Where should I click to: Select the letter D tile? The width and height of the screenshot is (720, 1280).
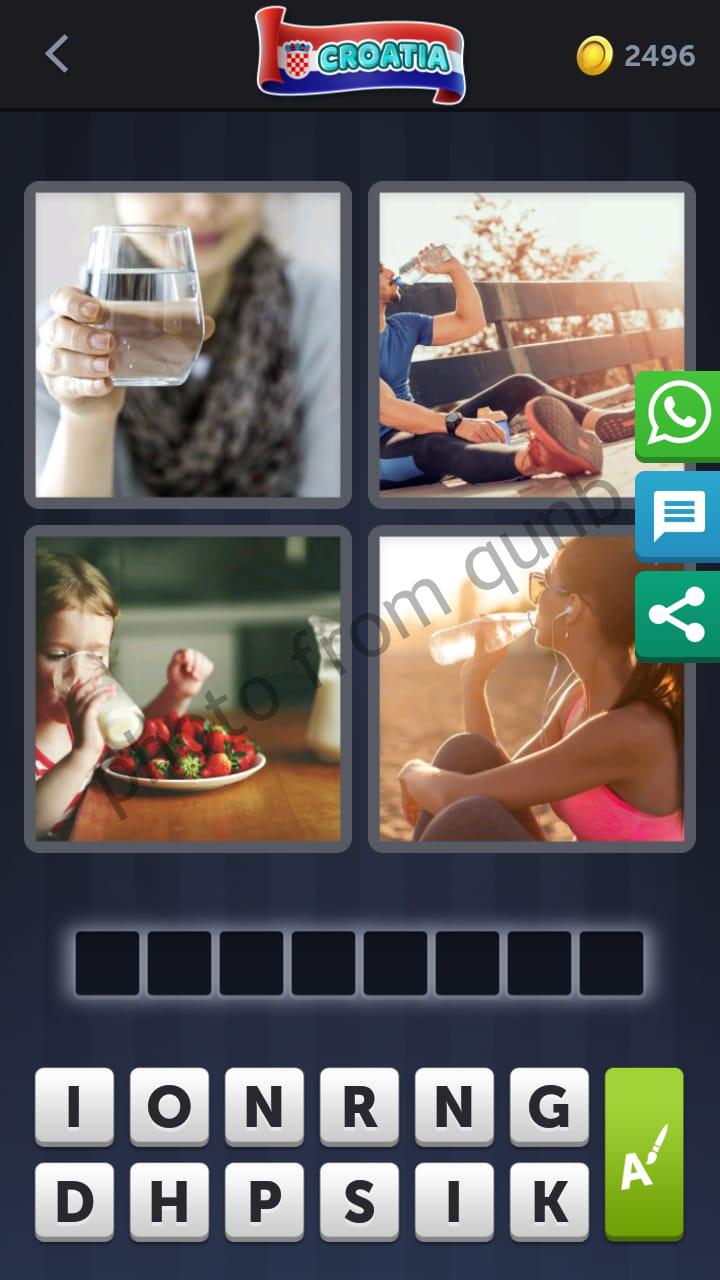(x=73, y=1201)
